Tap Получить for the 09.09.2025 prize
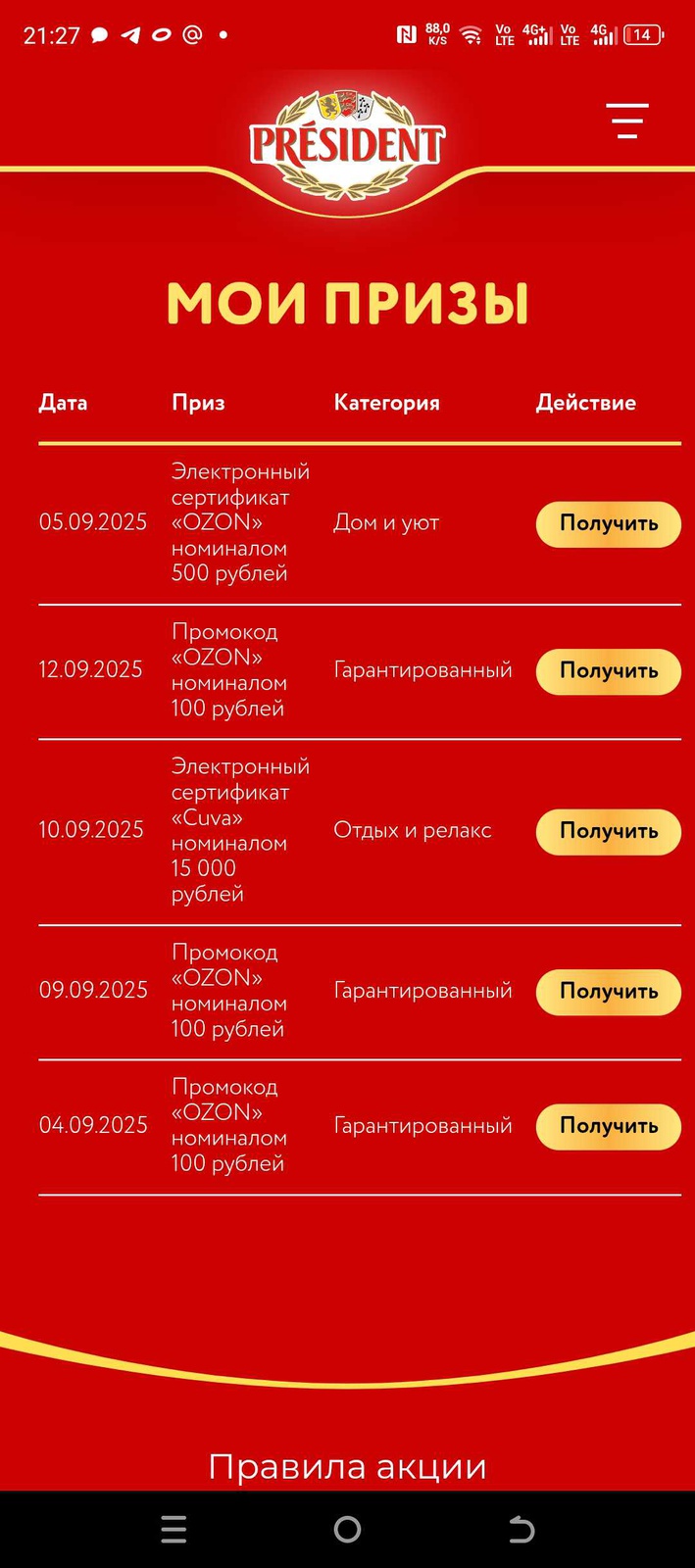695x1568 pixels. click(x=608, y=991)
